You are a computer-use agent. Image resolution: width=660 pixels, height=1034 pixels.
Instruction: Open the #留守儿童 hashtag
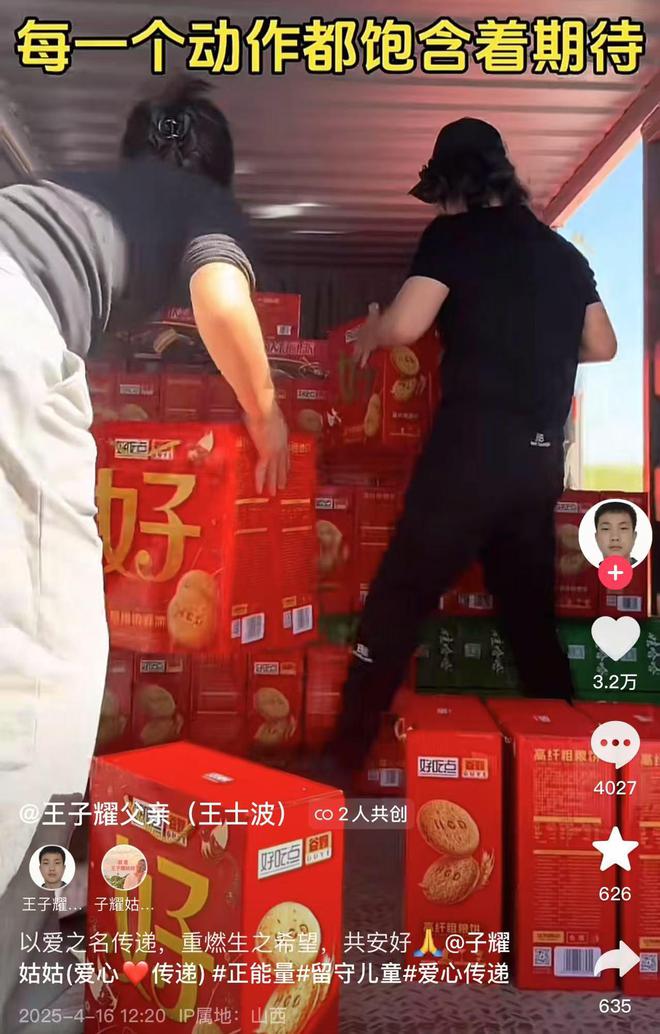point(346,972)
